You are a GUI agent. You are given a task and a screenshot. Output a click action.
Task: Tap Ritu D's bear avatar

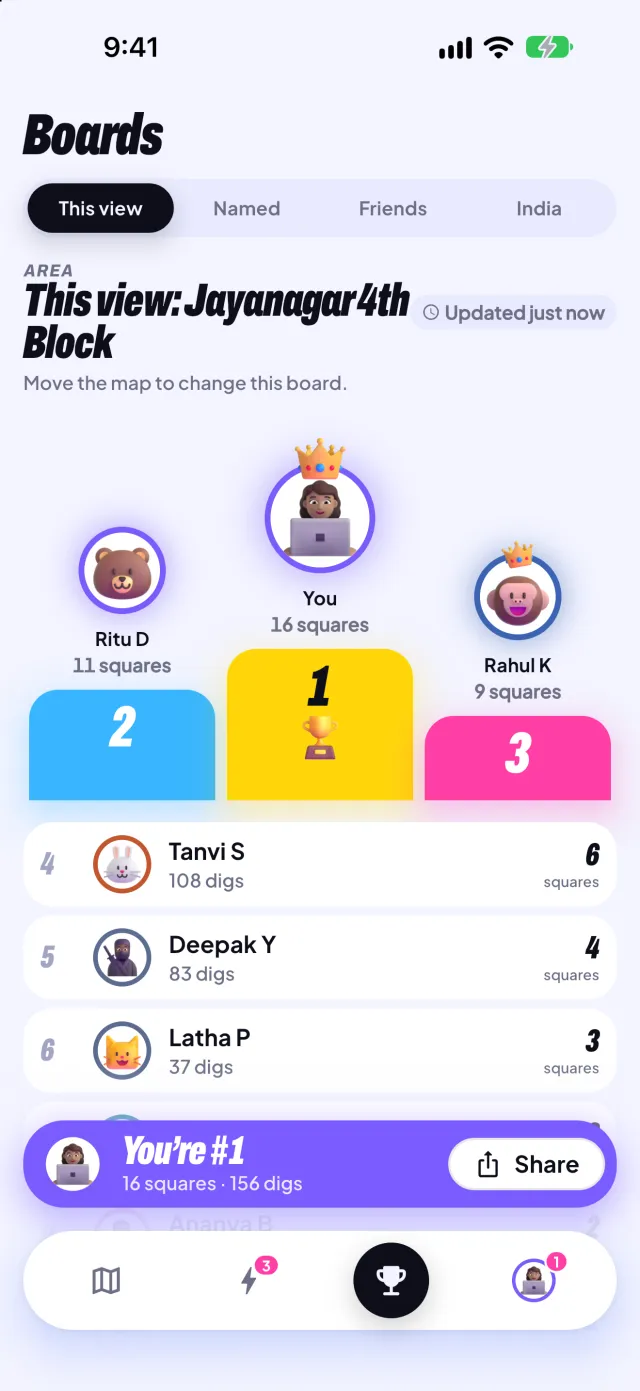pos(122,570)
